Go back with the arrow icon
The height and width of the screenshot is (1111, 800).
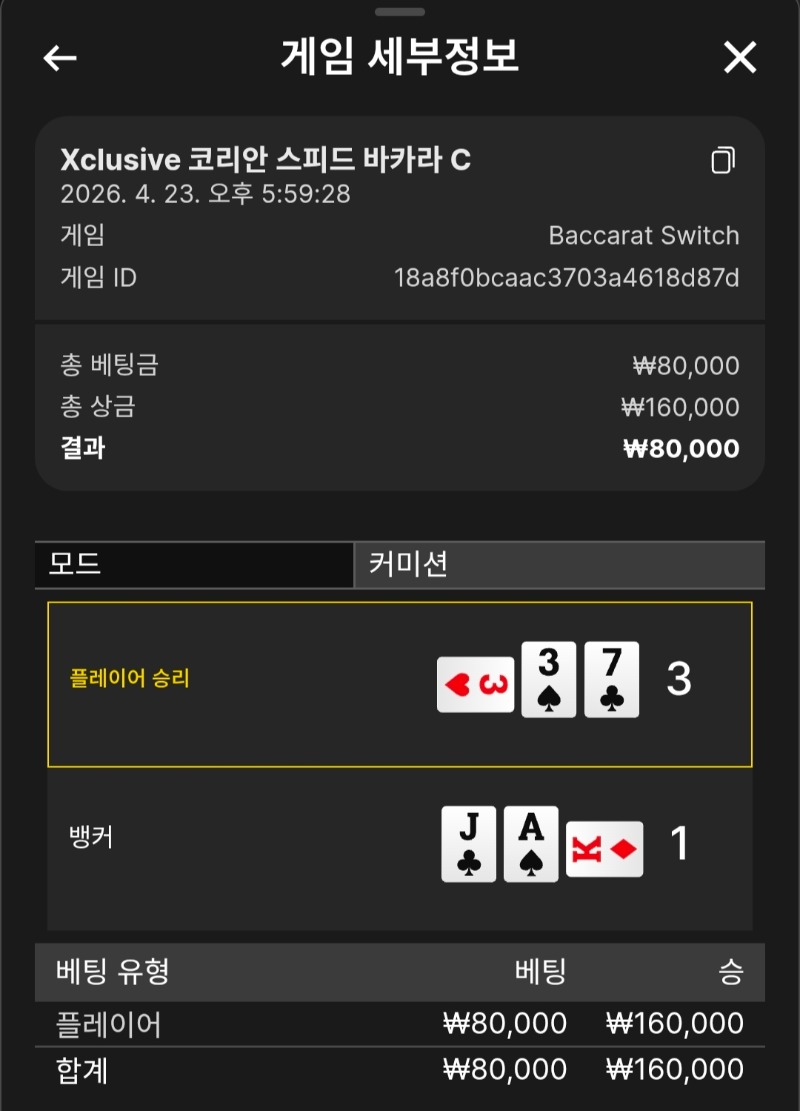[60, 58]
